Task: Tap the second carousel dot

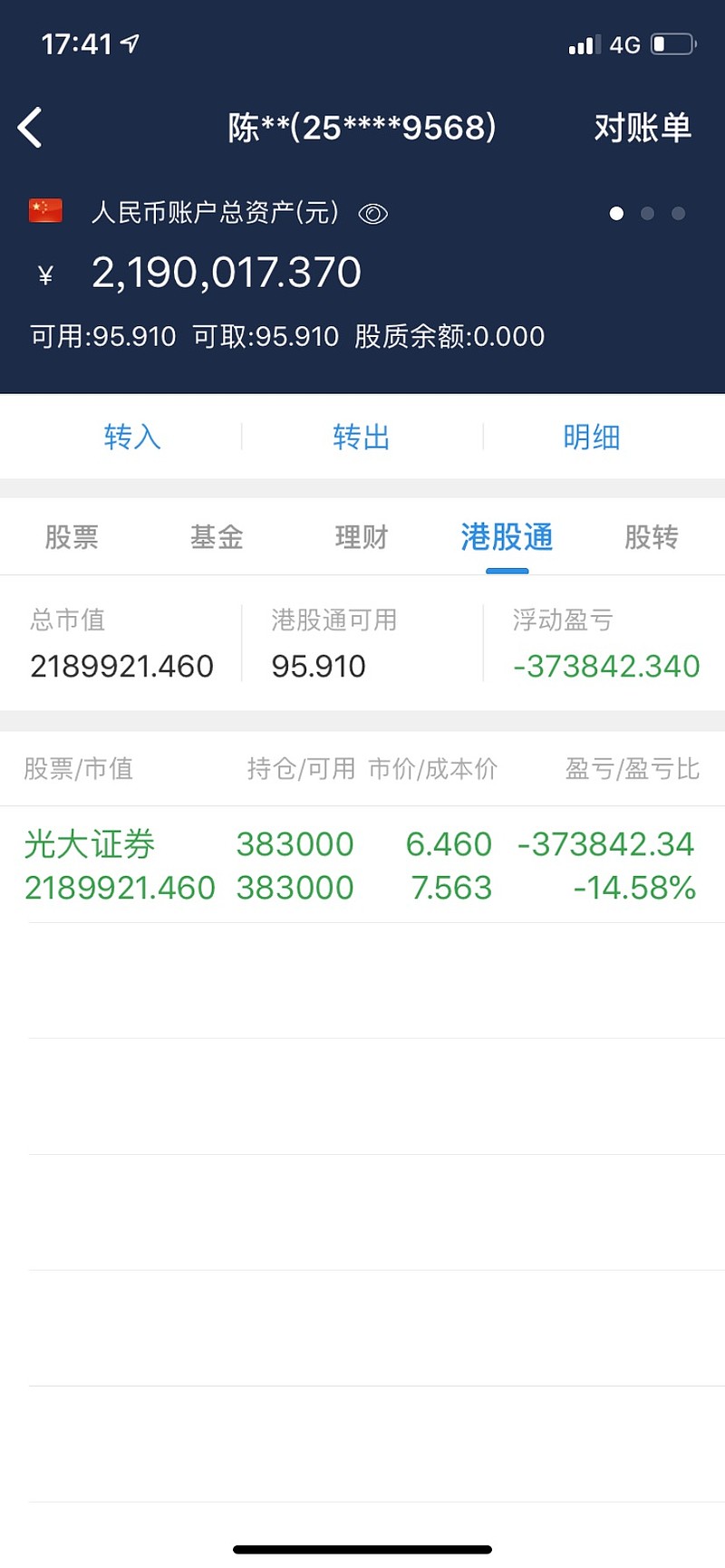Action: [647, 213]
